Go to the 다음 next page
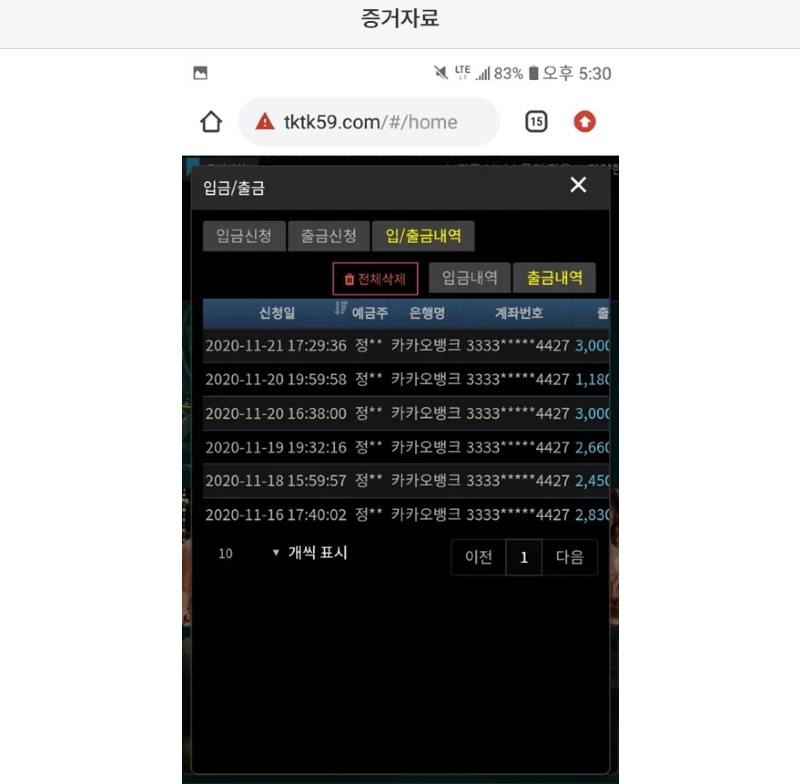The image size is (800, 784). click(569, 558)
